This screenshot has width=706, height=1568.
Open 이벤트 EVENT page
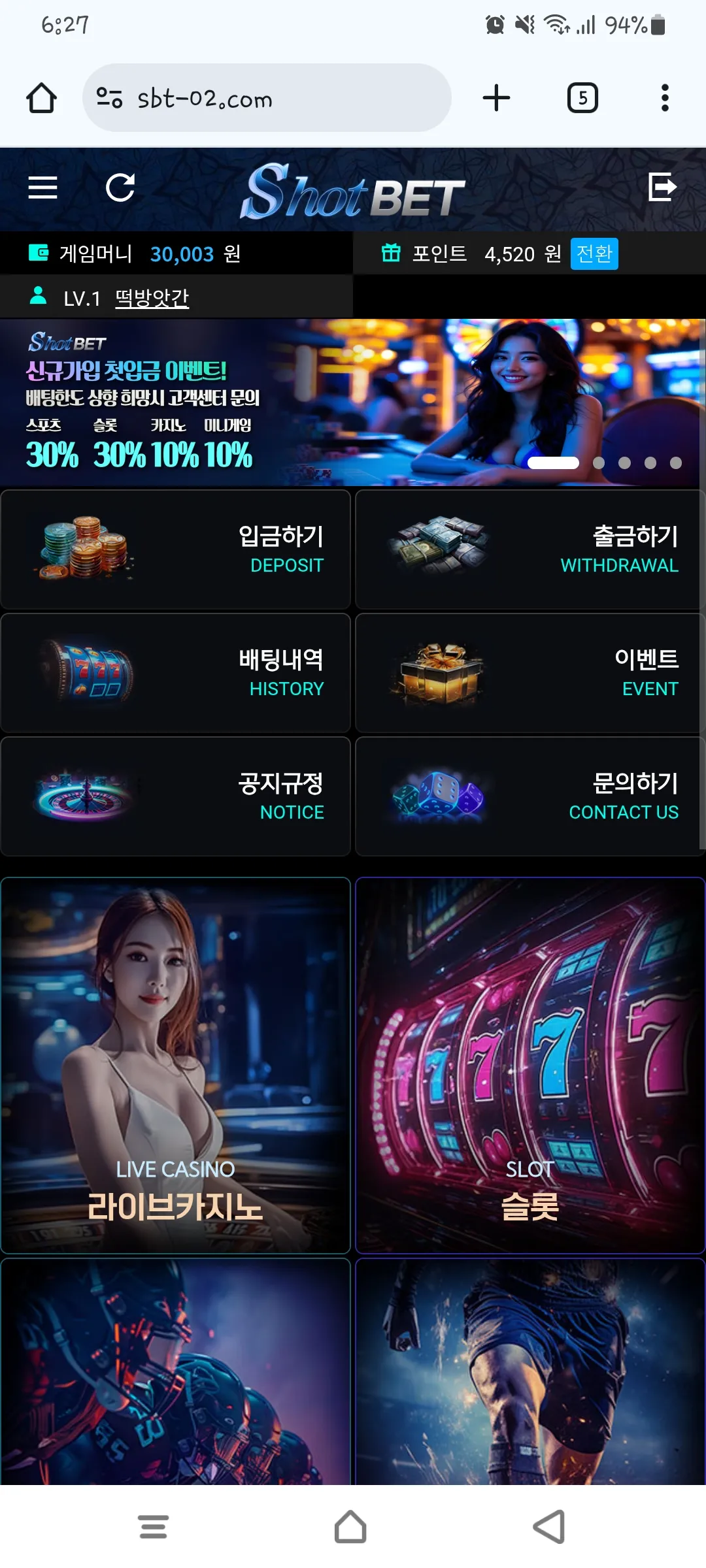click(x=529, y=673)
